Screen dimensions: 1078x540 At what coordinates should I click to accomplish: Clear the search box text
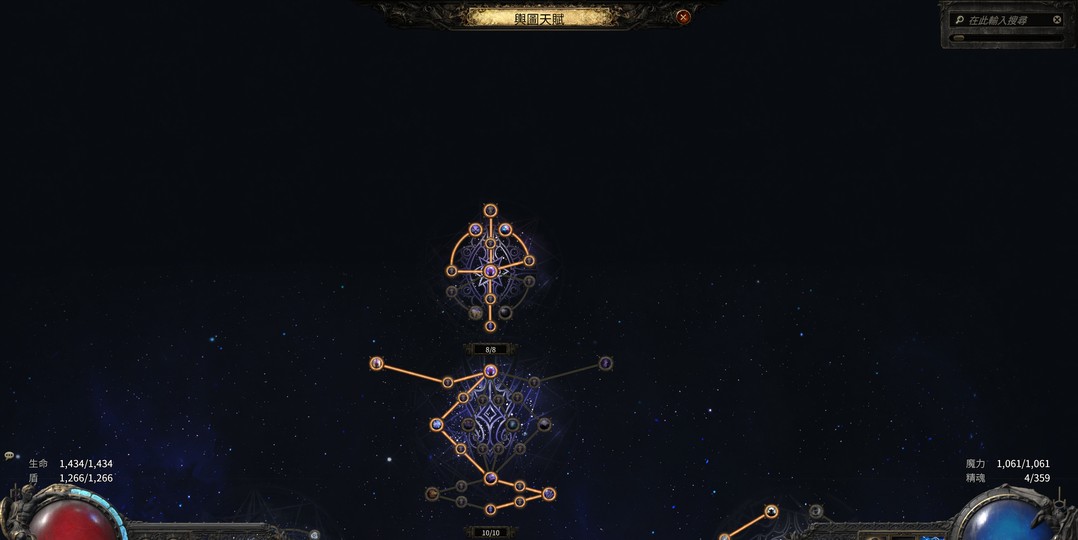pyautogui.click(x=1057, y=20)
